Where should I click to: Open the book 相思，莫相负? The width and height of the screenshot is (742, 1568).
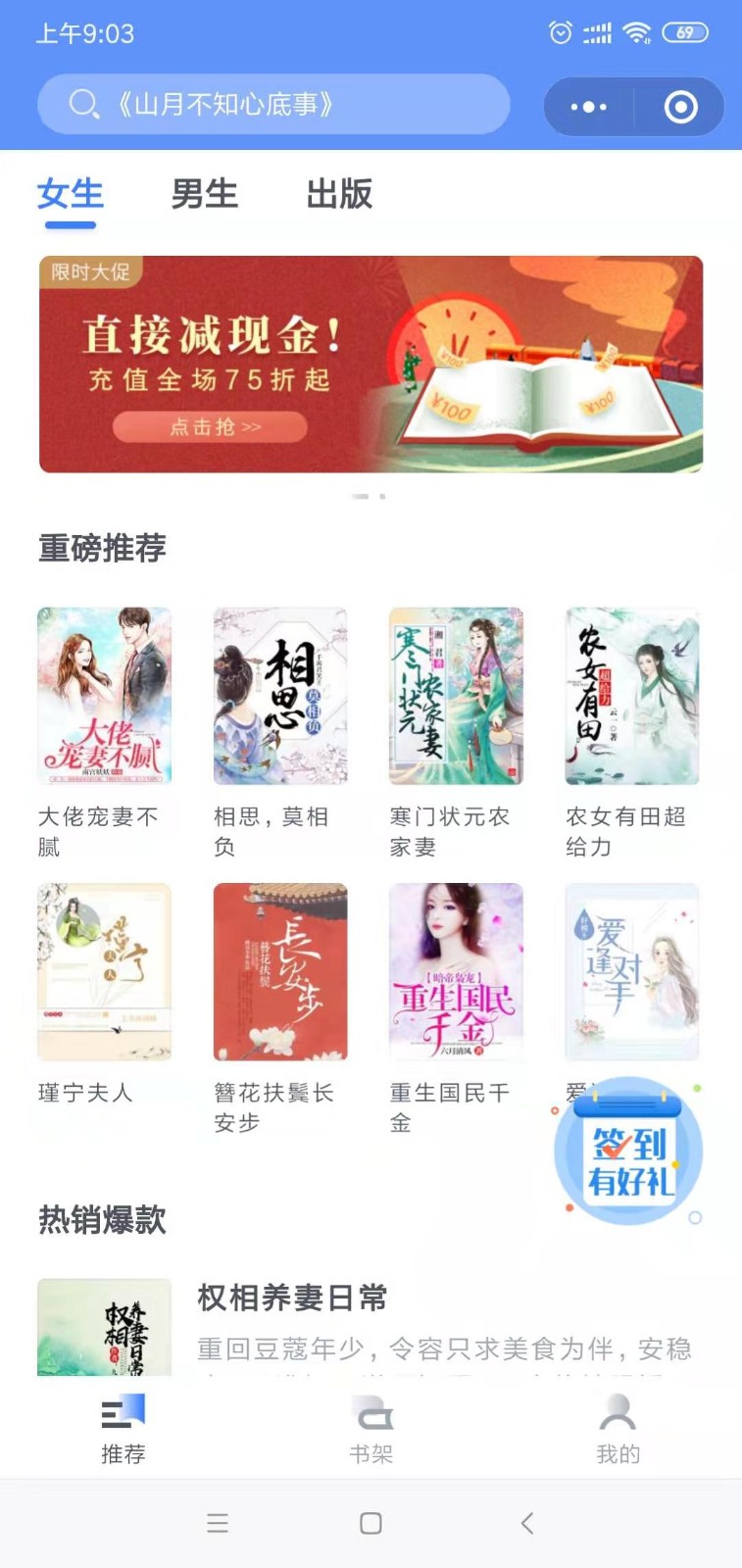(x=280, y=696)
